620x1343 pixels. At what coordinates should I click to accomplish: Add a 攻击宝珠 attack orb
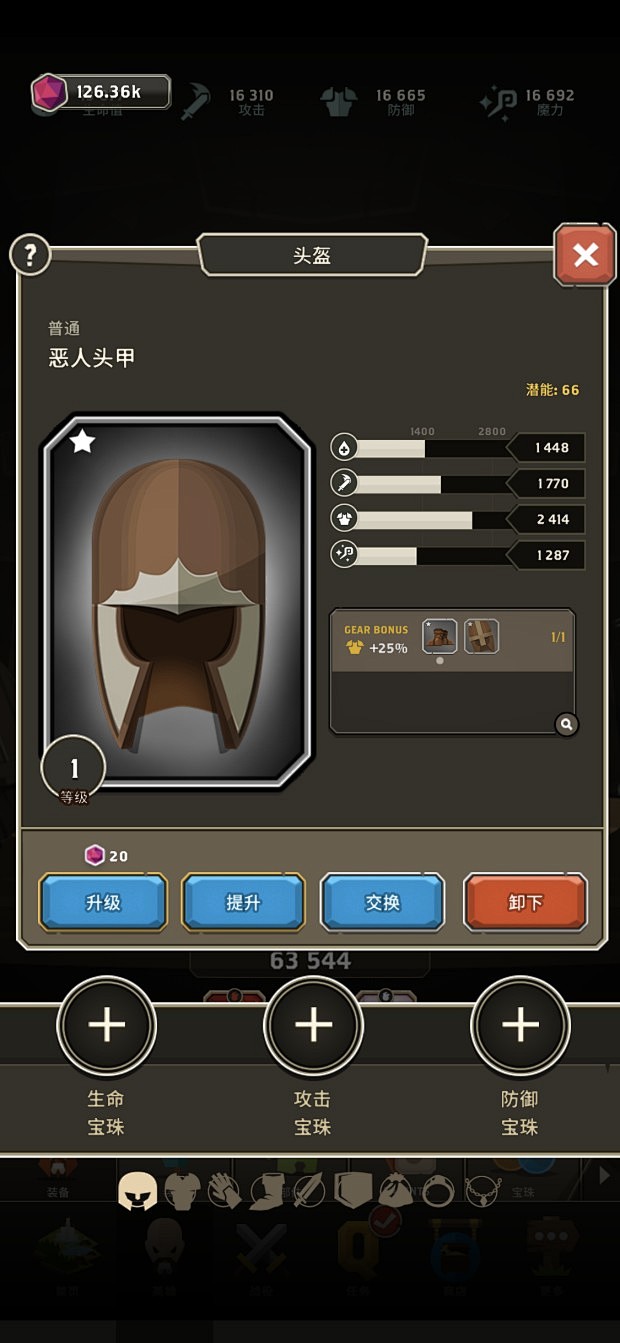tap(313, 1025)
